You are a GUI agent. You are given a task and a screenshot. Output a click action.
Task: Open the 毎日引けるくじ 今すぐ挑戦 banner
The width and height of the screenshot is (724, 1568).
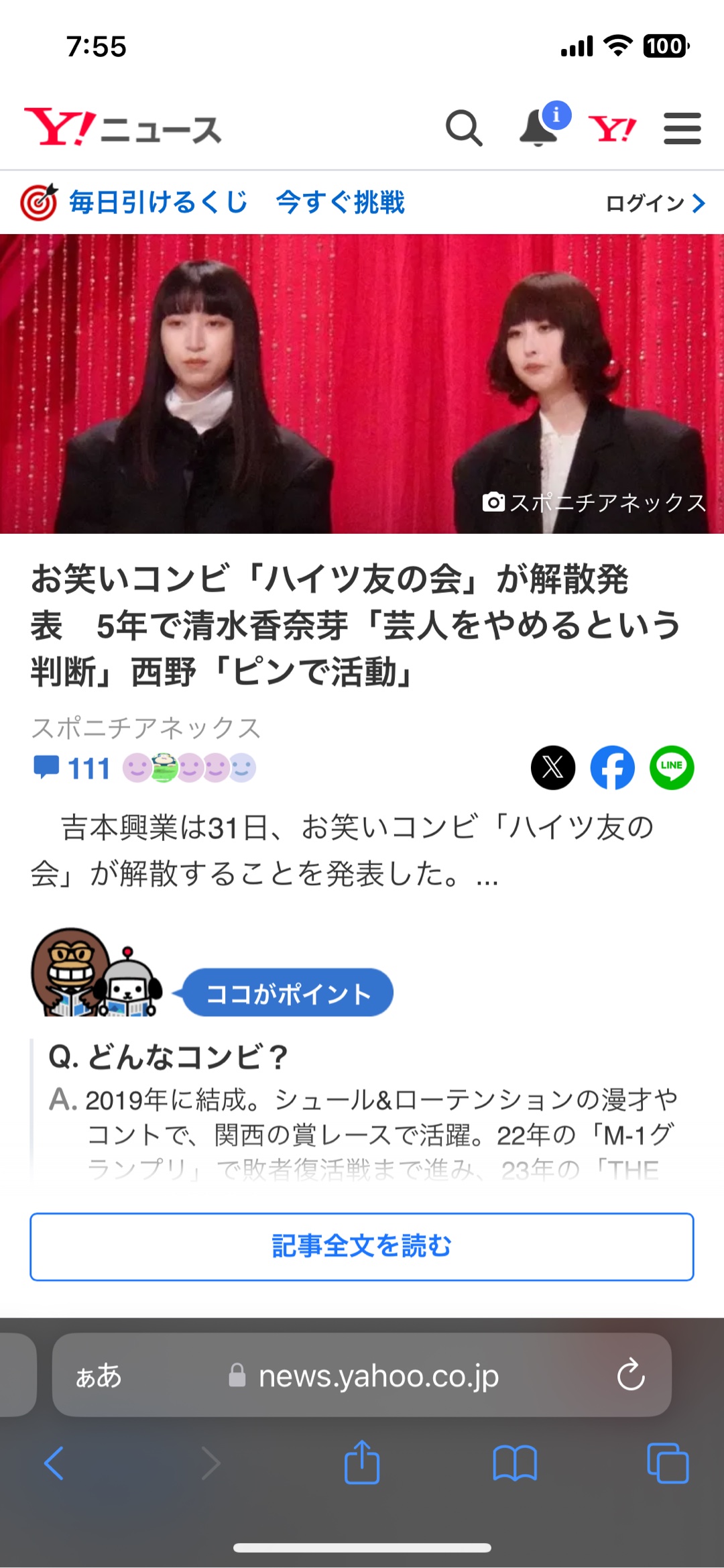[x=213, y=203]
